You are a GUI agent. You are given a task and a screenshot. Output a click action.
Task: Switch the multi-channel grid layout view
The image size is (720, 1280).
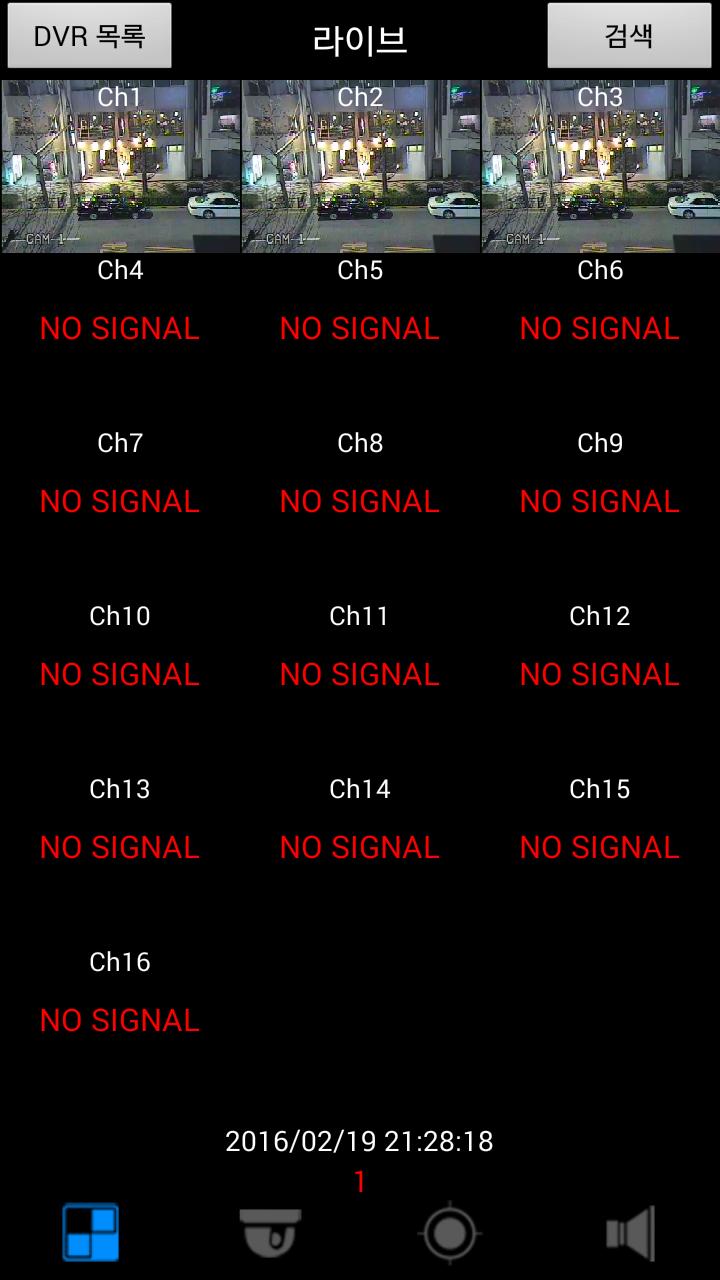pos(91,1232)
